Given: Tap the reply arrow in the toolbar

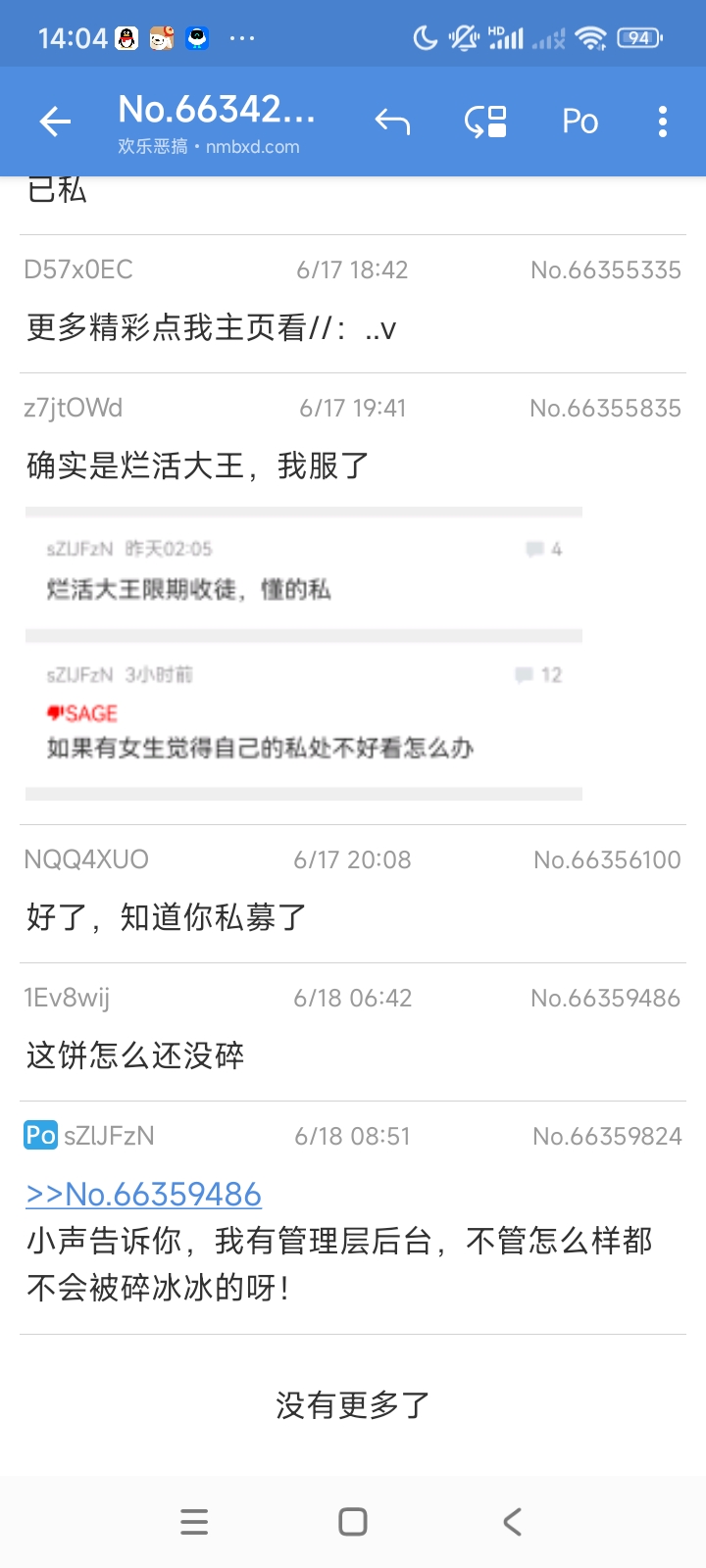Looking at the screenshot, I should [392, 122].
